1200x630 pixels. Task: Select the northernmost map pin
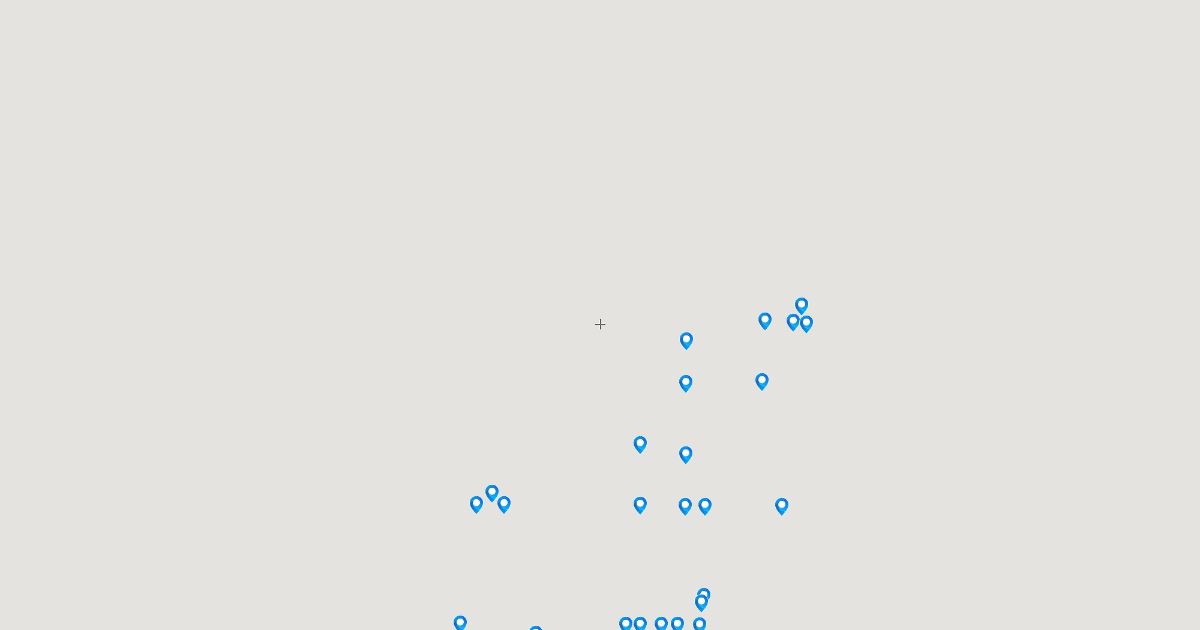801,305
